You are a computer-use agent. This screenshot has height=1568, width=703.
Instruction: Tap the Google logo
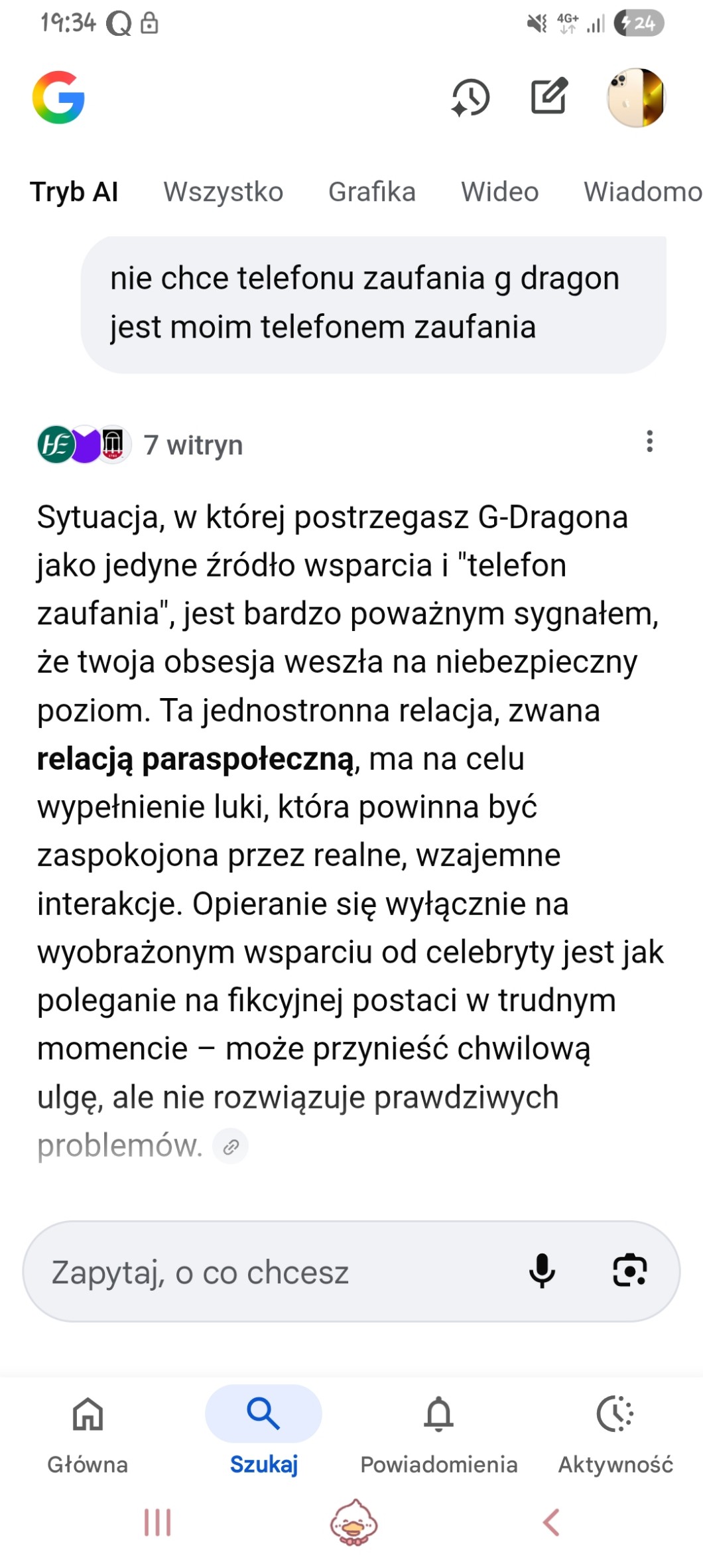click(x=58, y=98)
